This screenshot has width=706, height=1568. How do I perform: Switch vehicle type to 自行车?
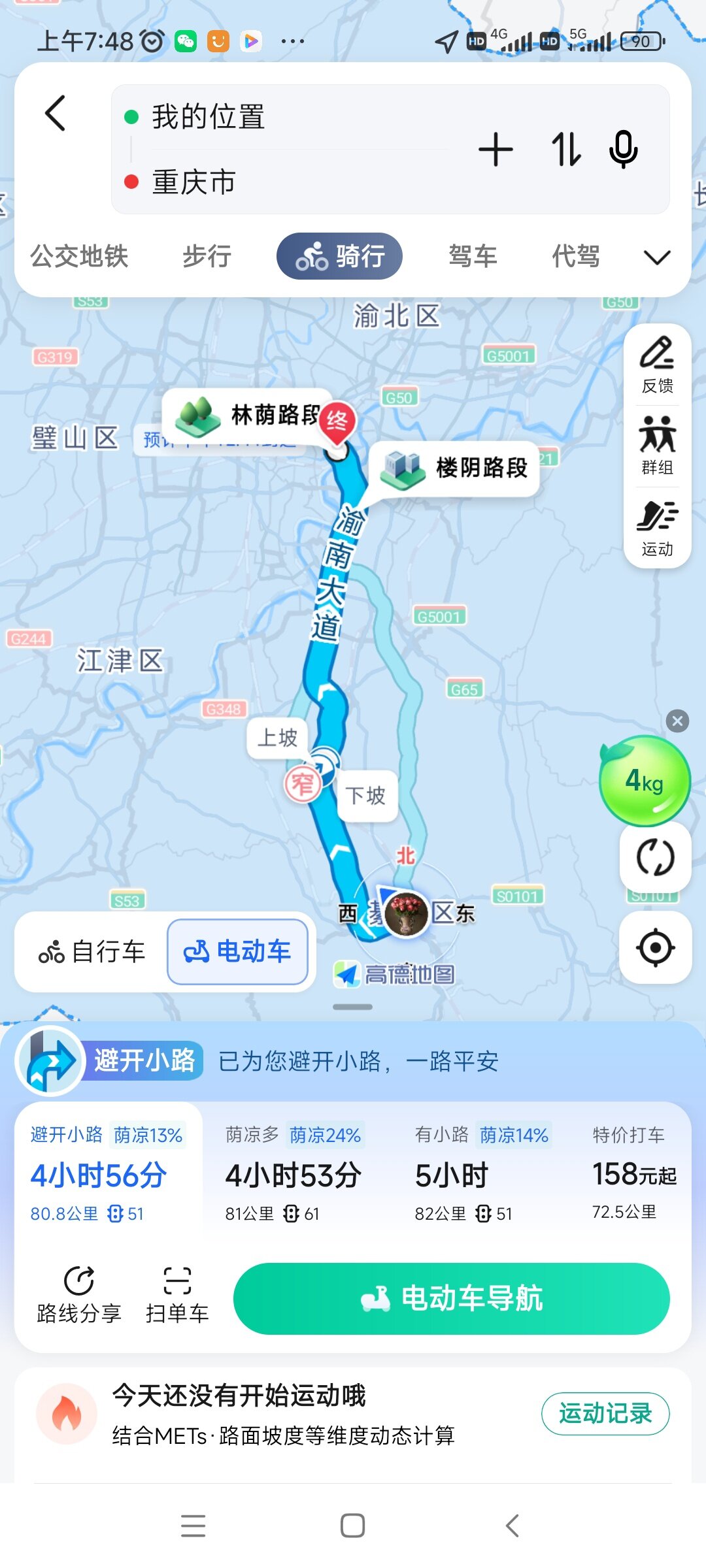coord(92,952)
